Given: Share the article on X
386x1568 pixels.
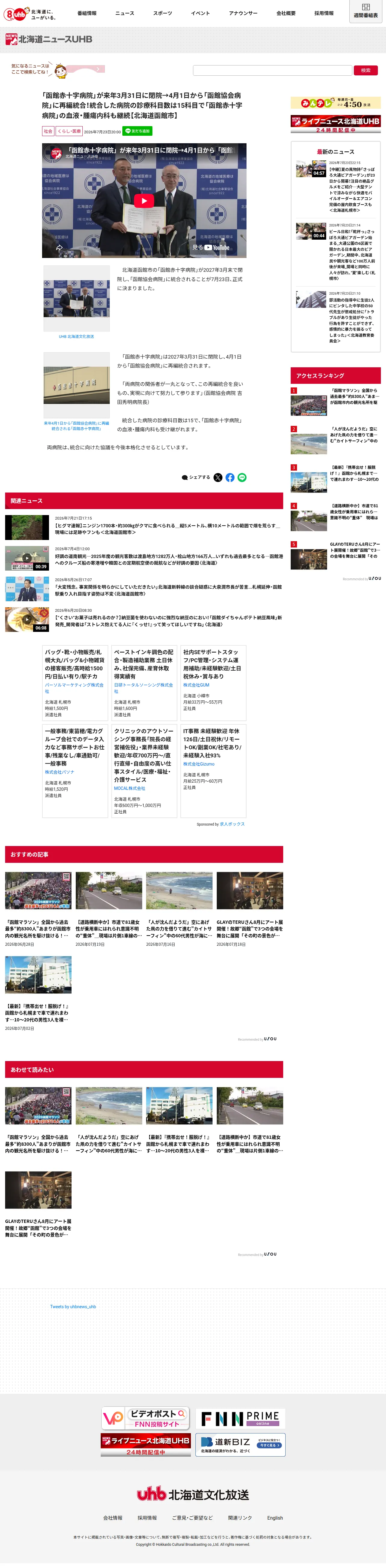Looking at the screenshot, I should pos(218,477).
